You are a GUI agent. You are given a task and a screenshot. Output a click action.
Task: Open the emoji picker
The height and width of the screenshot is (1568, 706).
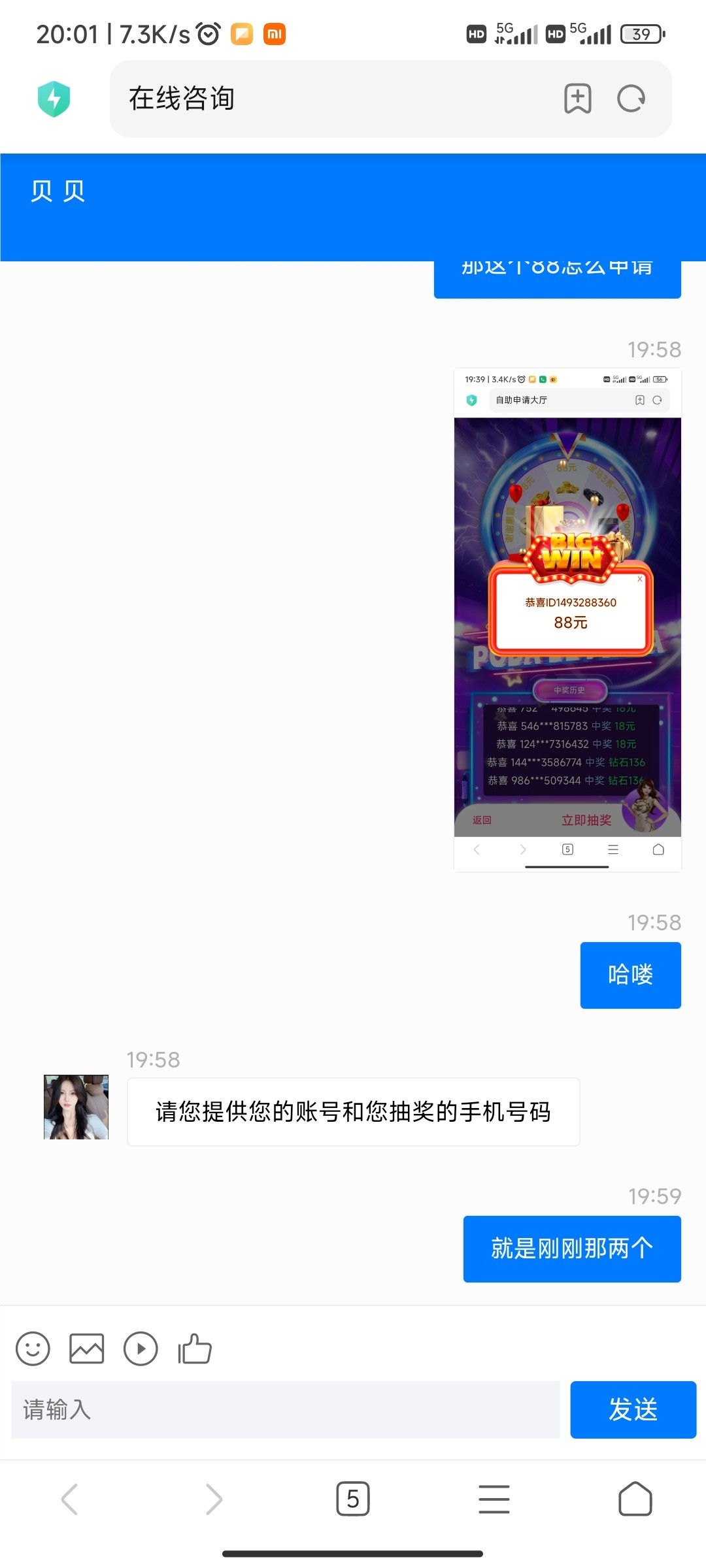[x=33, y=1348]
